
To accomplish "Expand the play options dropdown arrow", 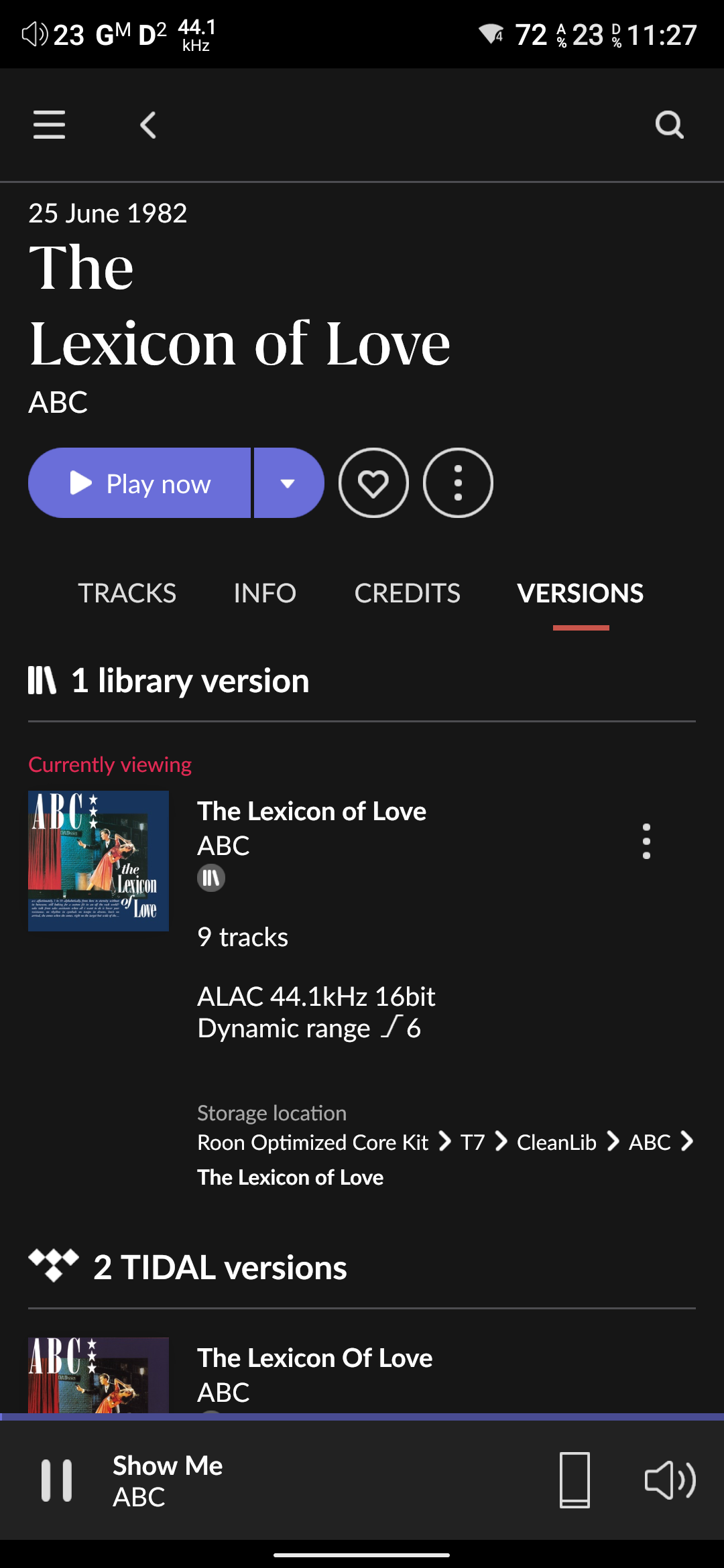I will point(288,483).
